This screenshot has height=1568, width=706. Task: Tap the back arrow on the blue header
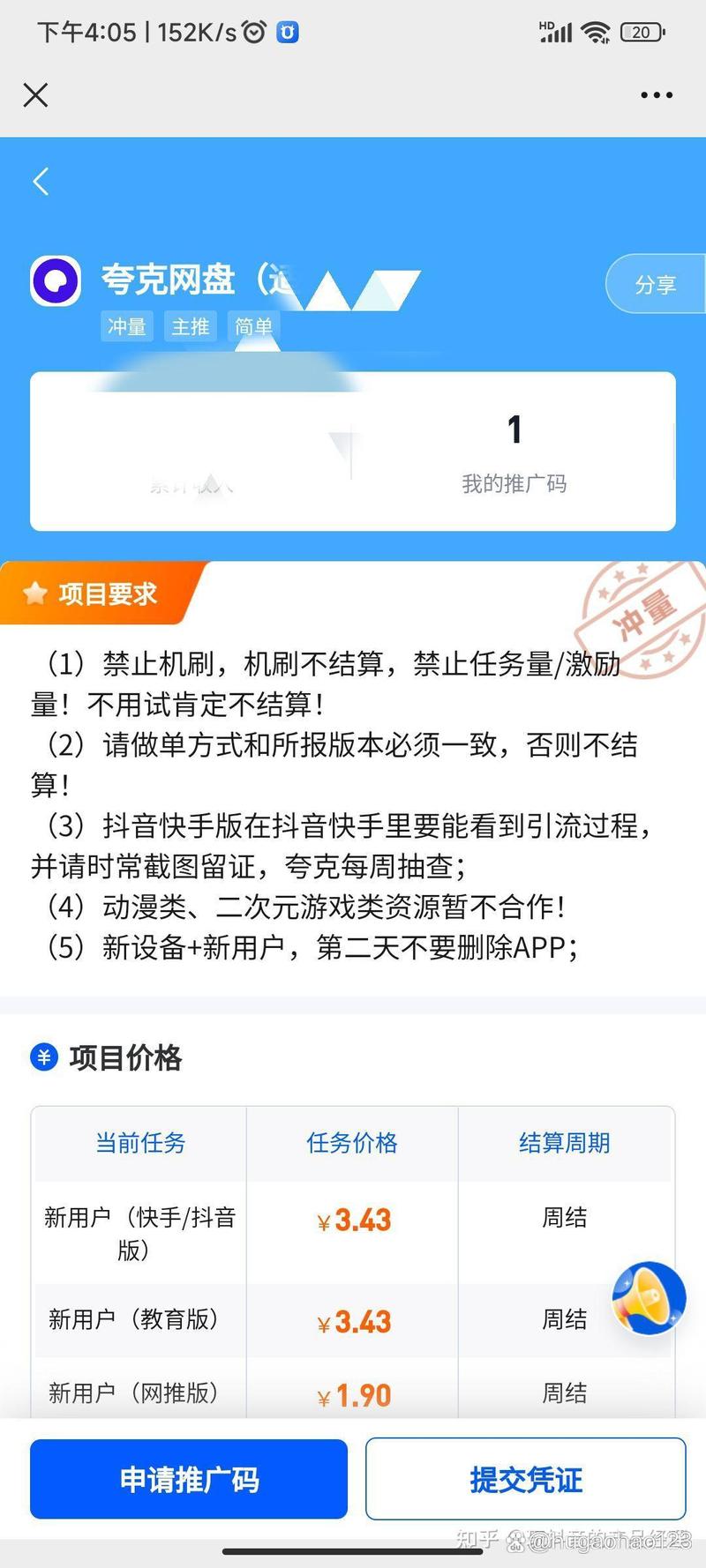click(39, 181)
